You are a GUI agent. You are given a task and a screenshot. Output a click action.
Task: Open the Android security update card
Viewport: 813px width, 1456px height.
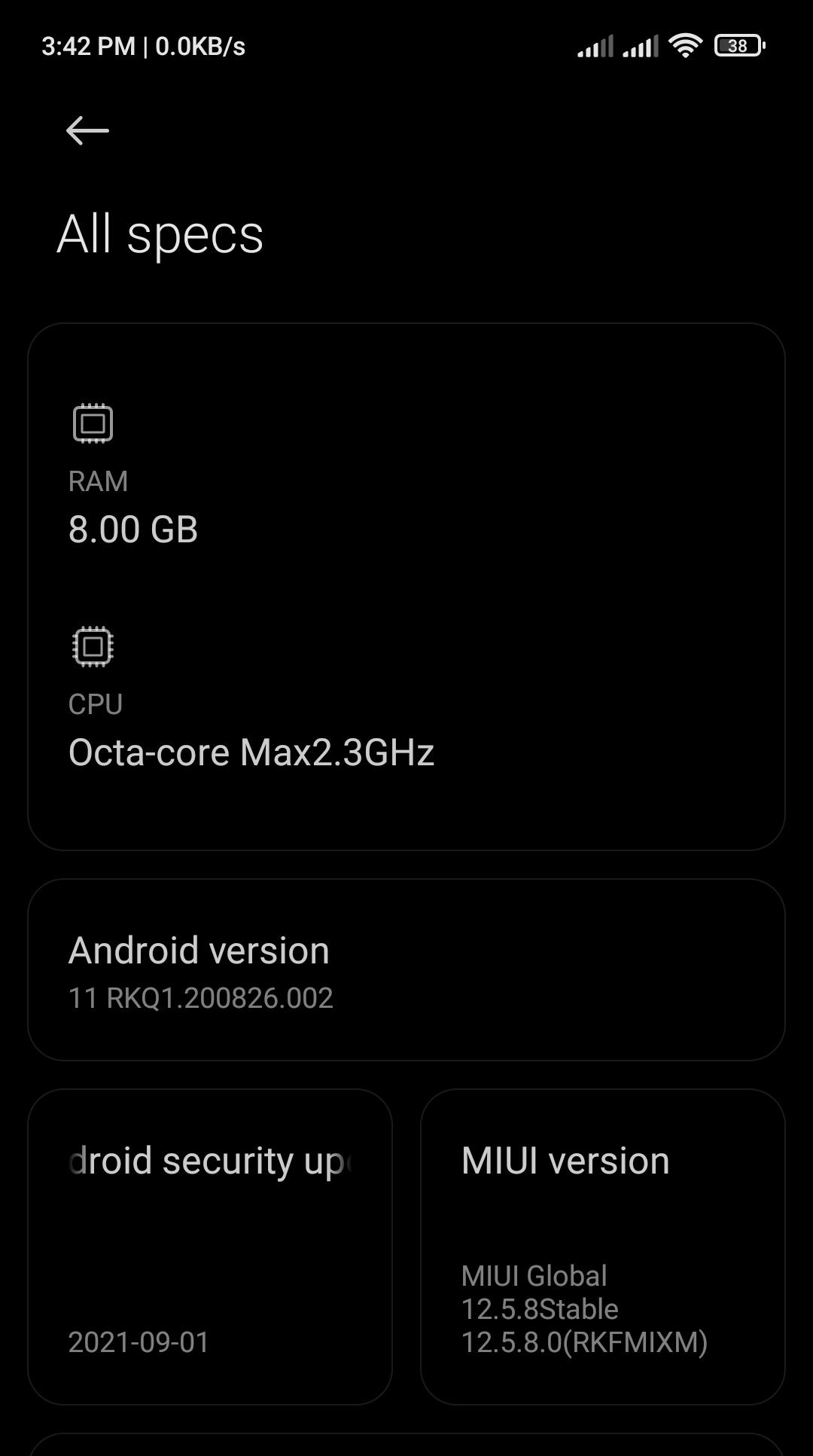coord(210,1247)
